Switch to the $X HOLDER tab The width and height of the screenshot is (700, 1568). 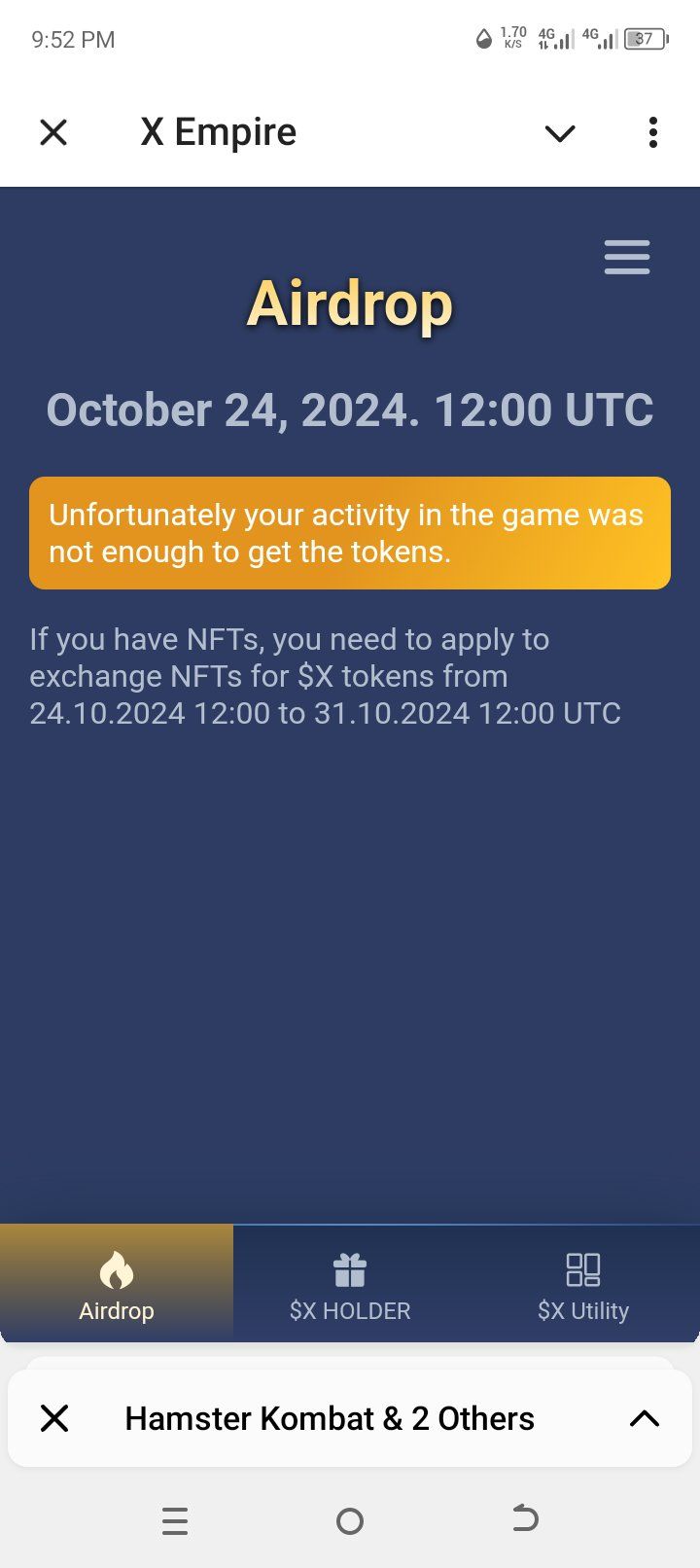350,1284
